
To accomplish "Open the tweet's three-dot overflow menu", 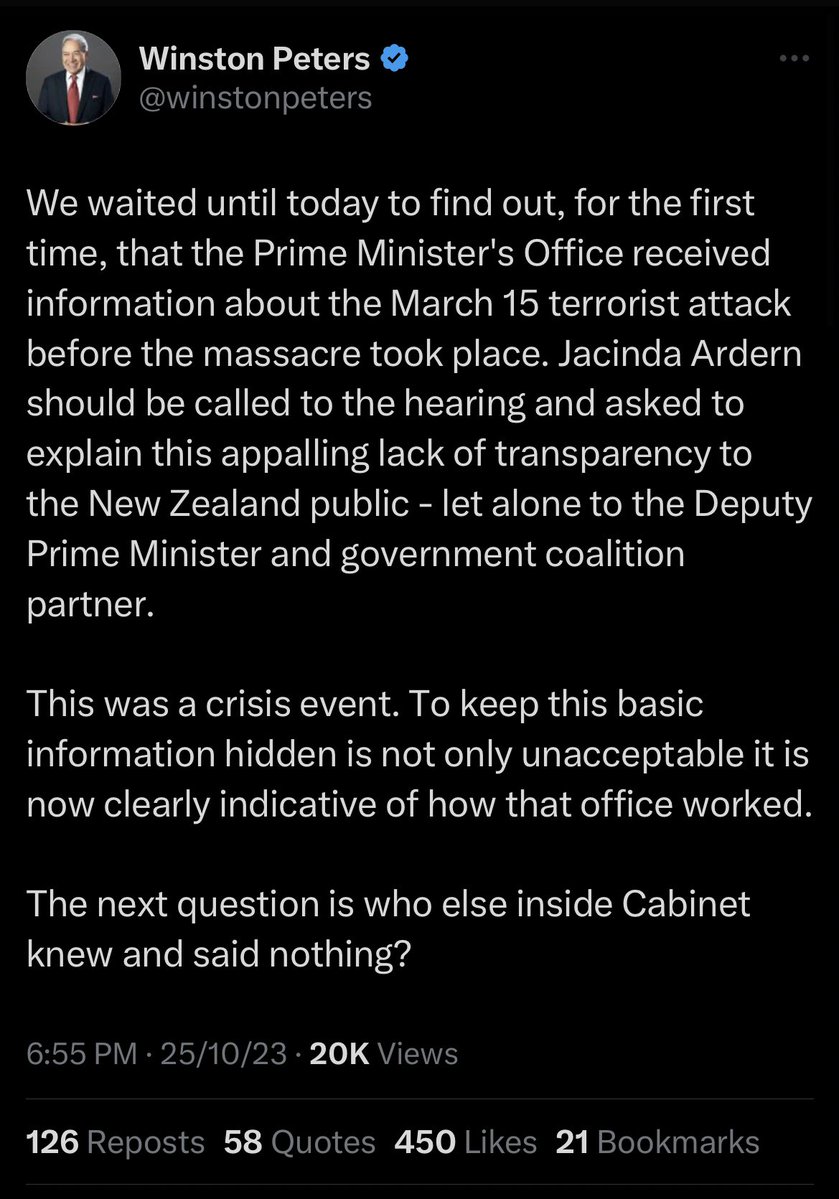I will click(x=793, y=59).
